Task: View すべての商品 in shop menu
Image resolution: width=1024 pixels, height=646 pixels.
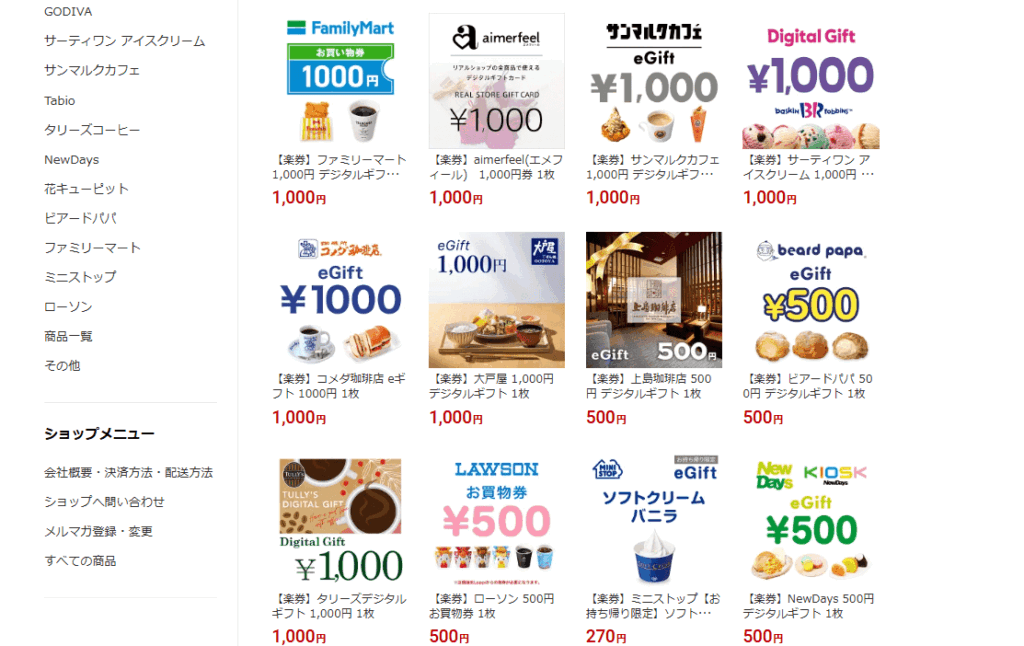Action: (80, 561)
